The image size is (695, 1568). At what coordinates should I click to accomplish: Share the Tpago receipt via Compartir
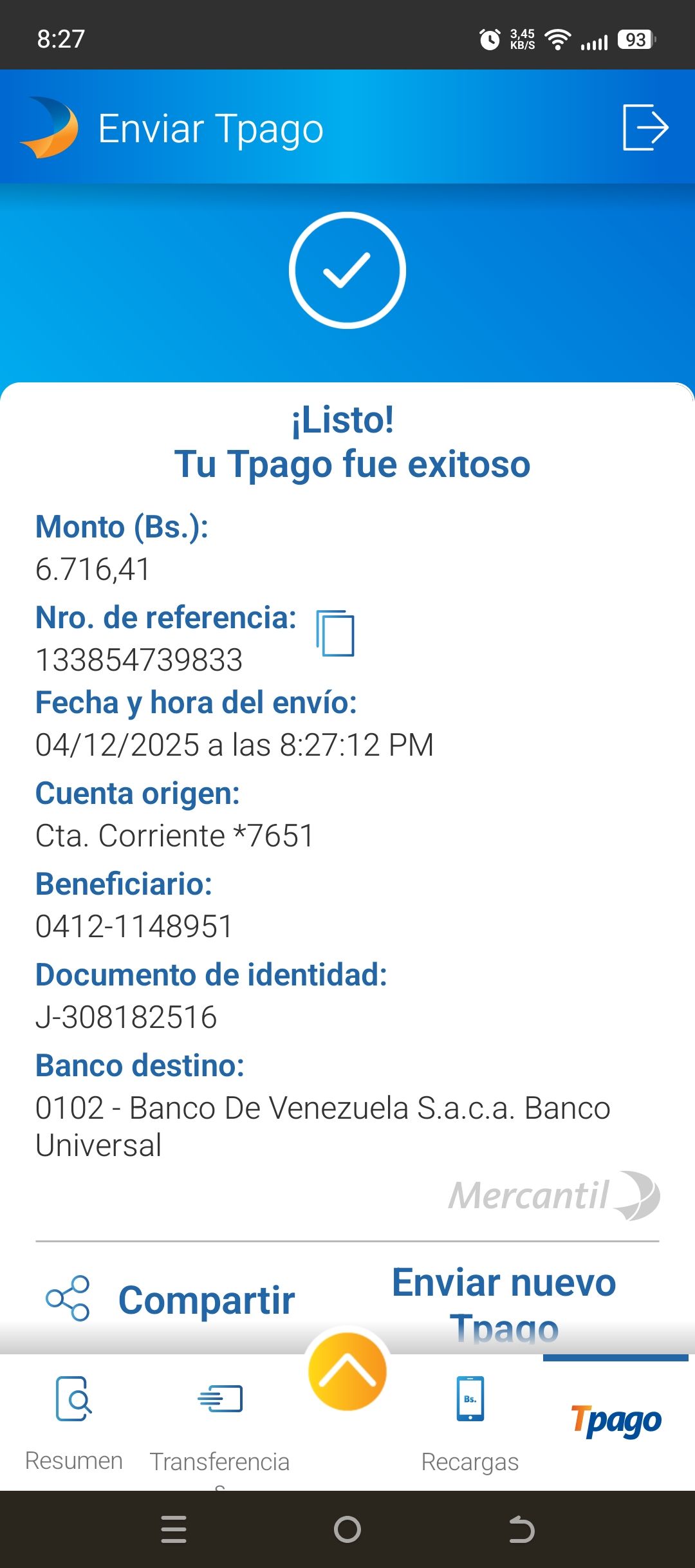[171, 1300]
